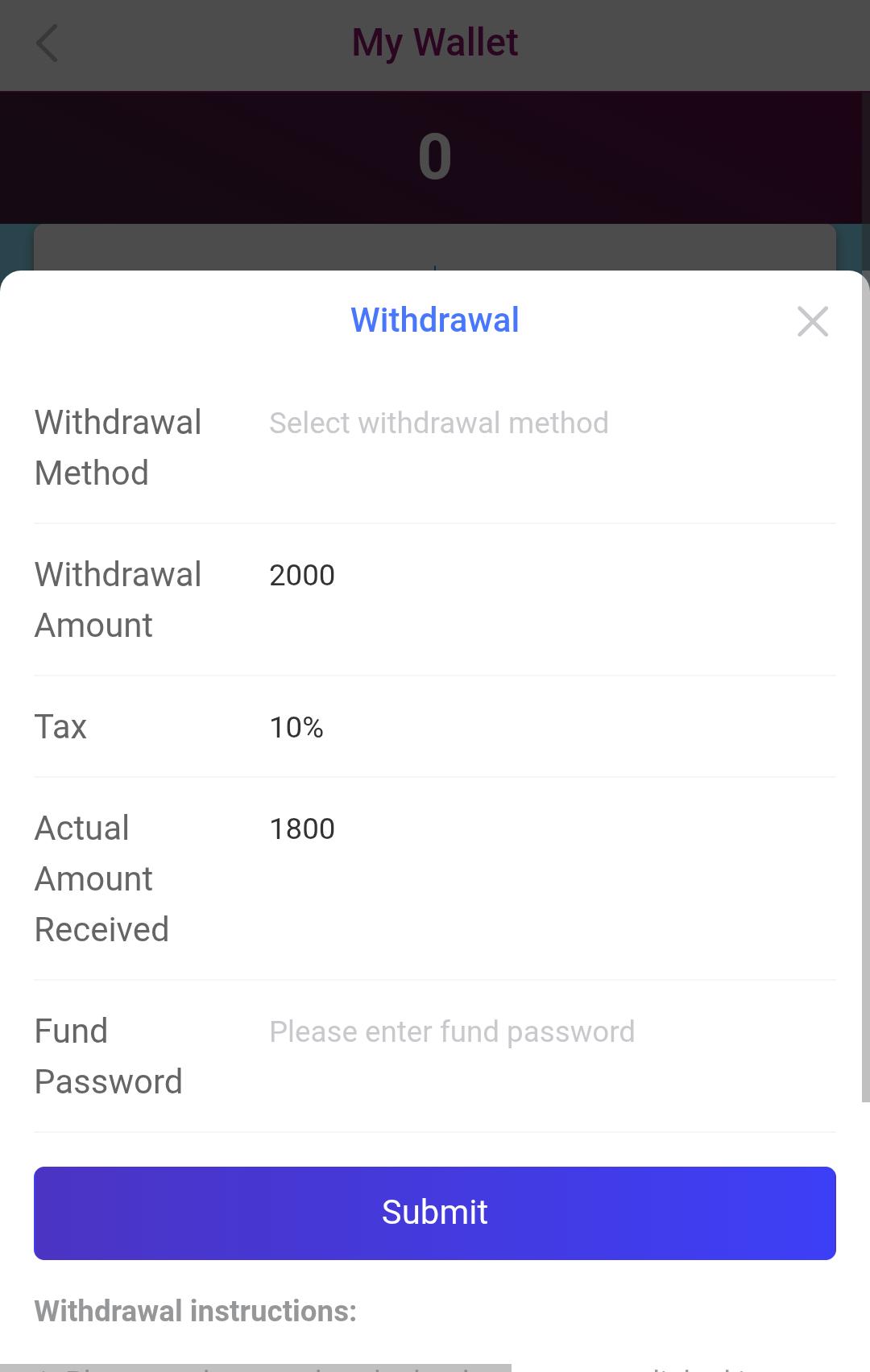Click the My Wallet header title

[435, 42]
